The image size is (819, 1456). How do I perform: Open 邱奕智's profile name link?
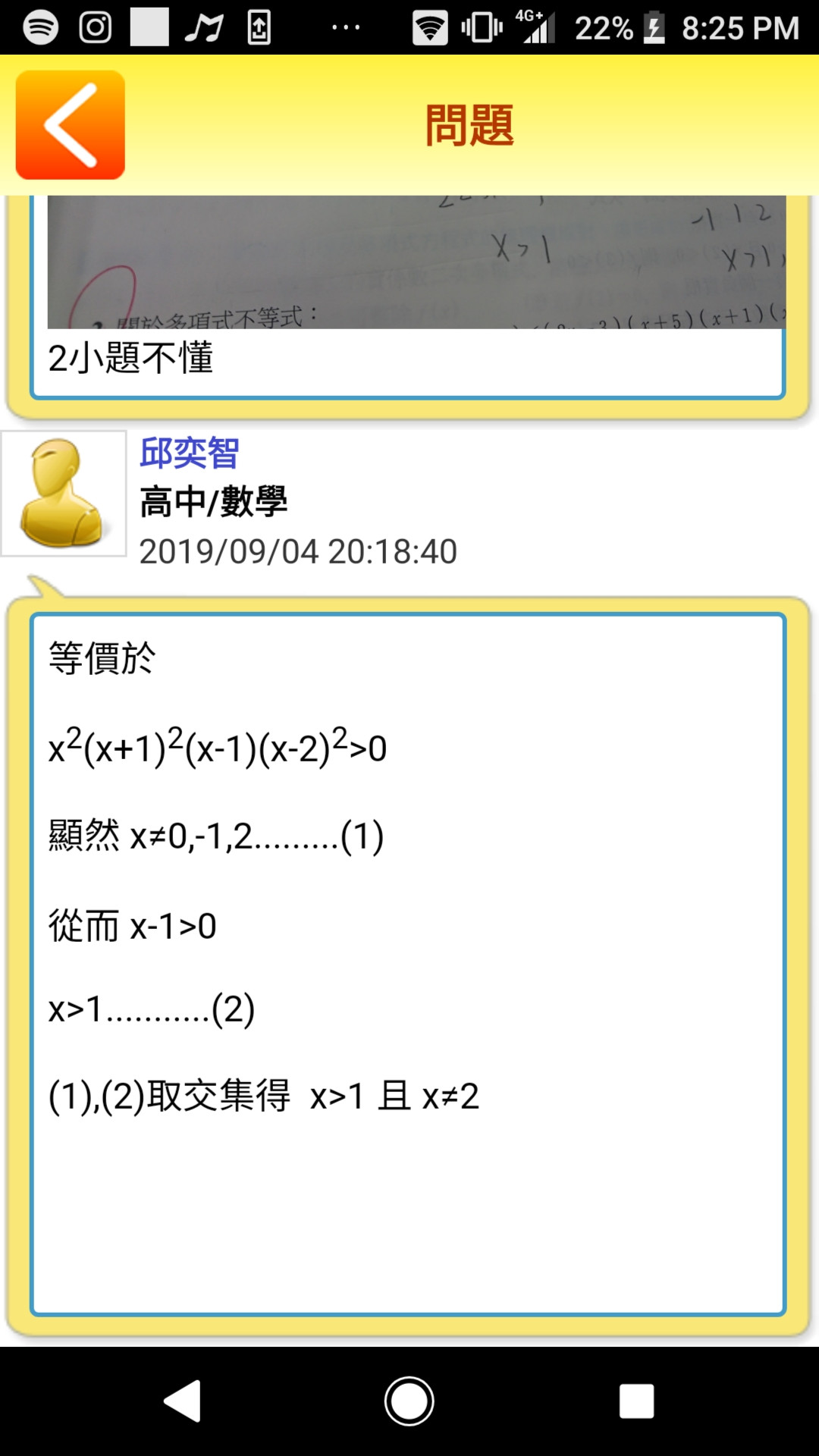[190, 453]
